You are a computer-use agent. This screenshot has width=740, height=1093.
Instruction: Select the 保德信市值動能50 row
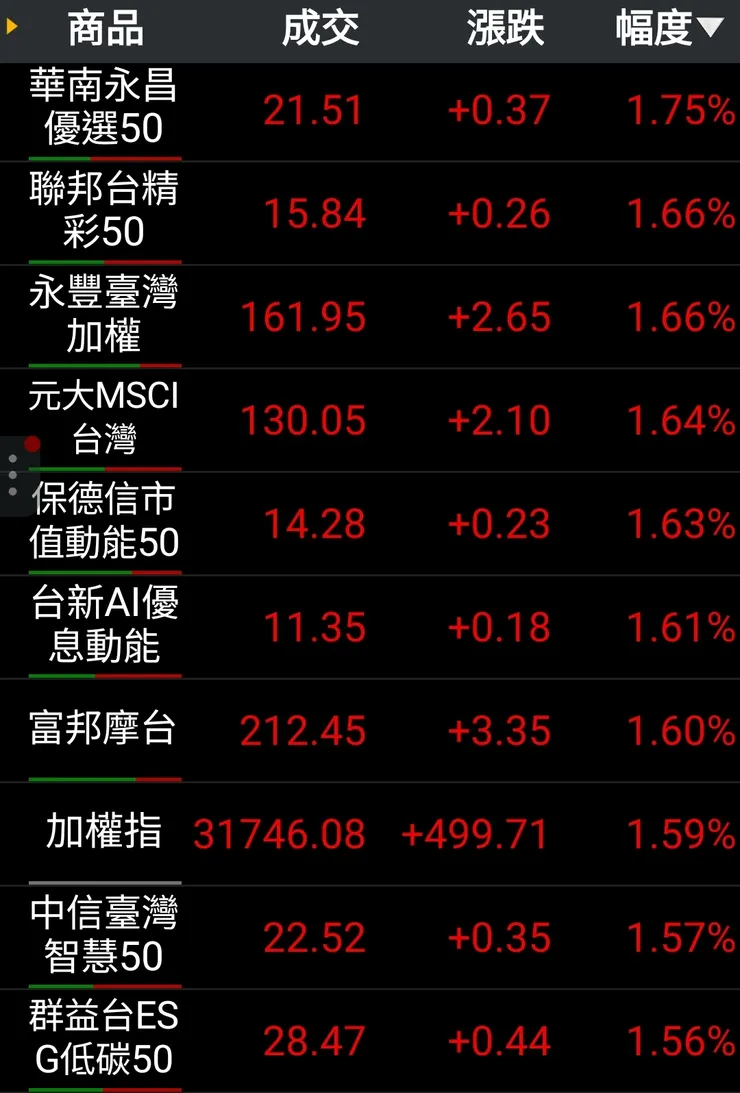click(104, 523)
